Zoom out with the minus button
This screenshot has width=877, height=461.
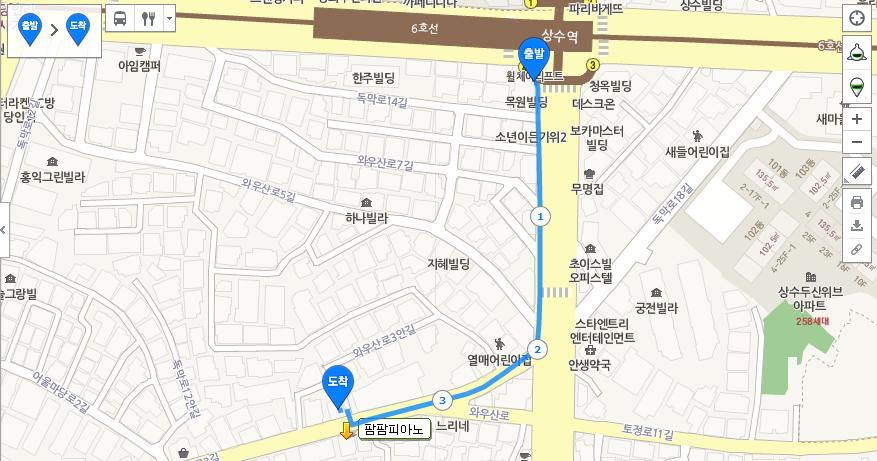(857, 142)
